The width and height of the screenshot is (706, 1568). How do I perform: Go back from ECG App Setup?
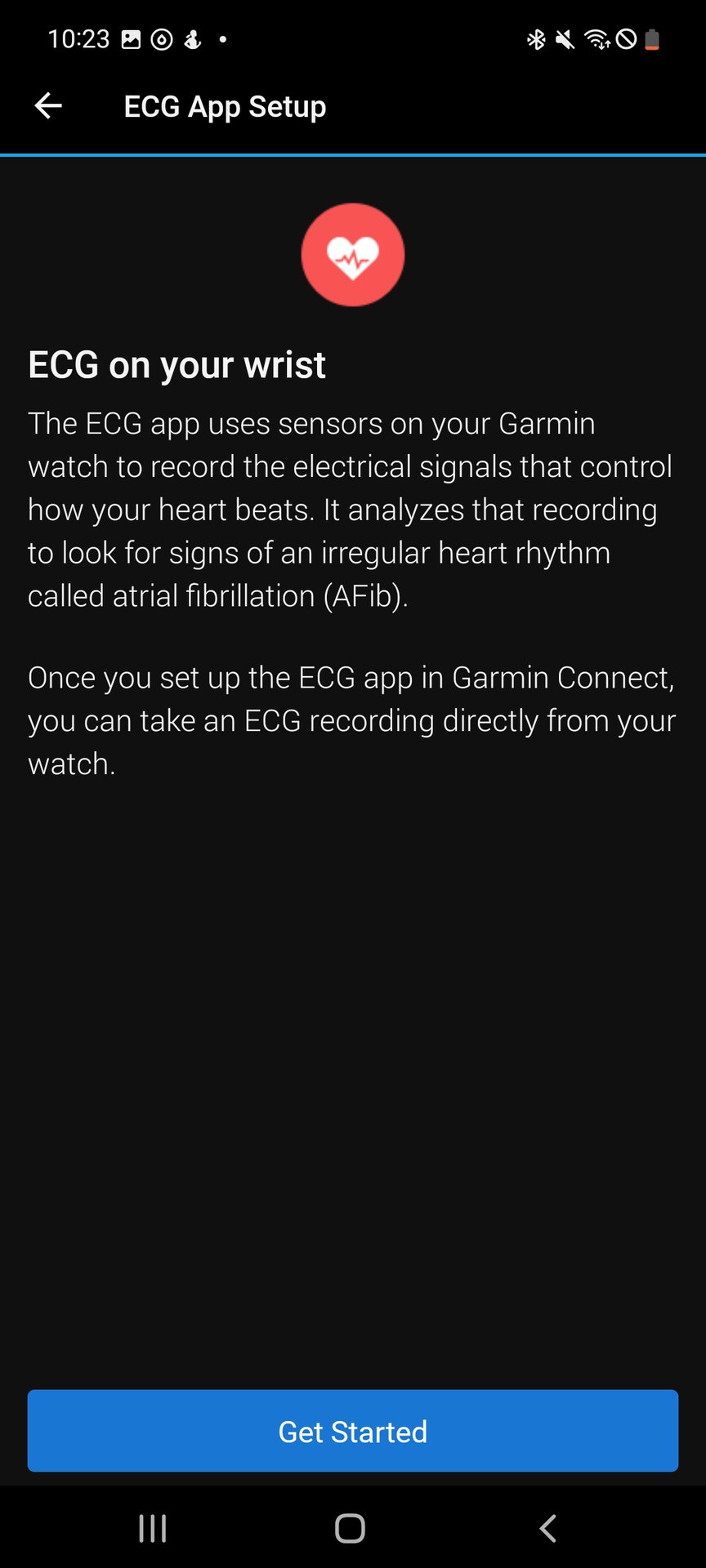coord(48,106)
